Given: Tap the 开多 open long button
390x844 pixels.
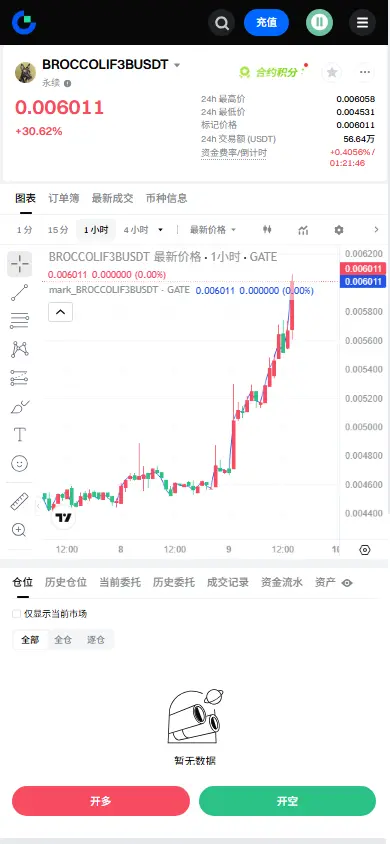Looking at the screenshot, I should tap(101, 801).
